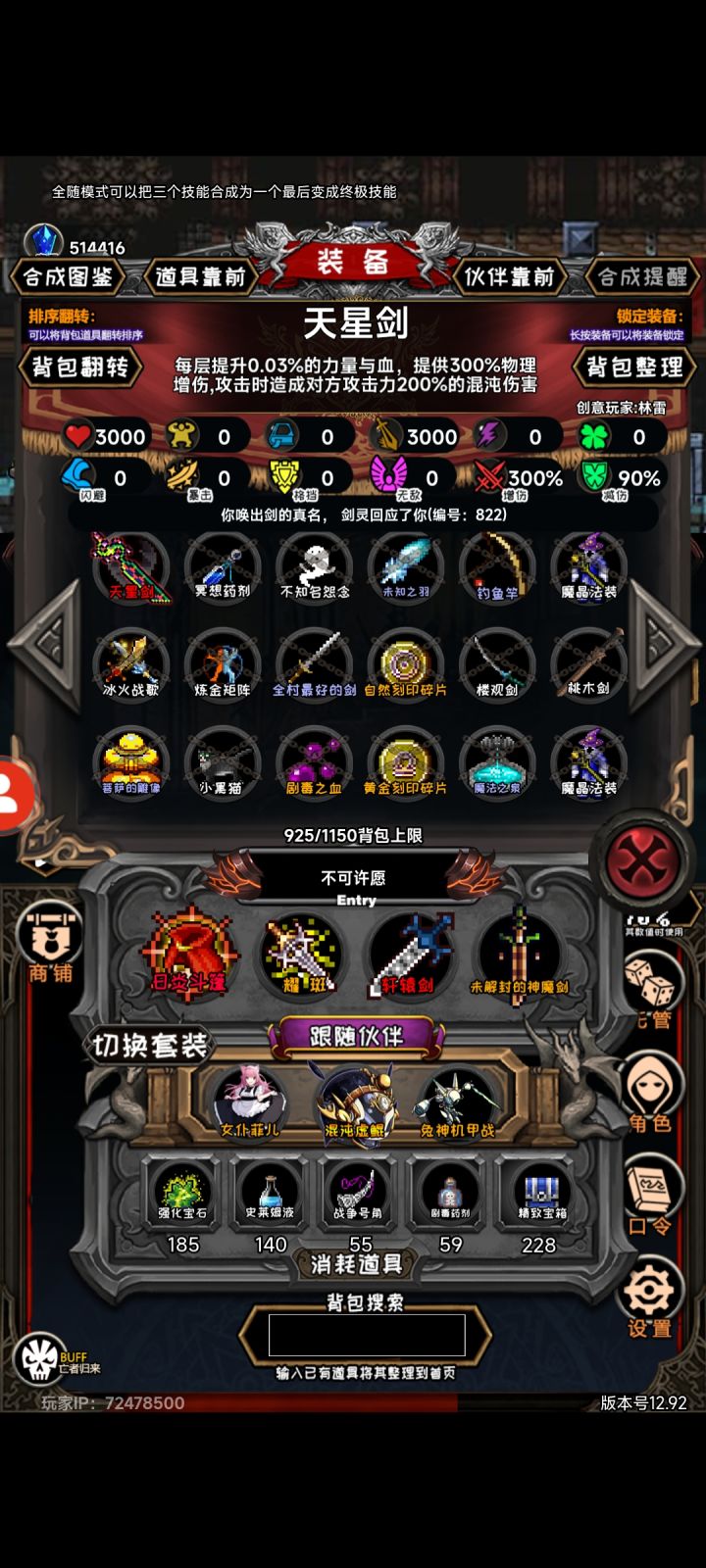Click the 背包搜索 search input field
The image size is (706, 1568).
[x=364, y=1333]
